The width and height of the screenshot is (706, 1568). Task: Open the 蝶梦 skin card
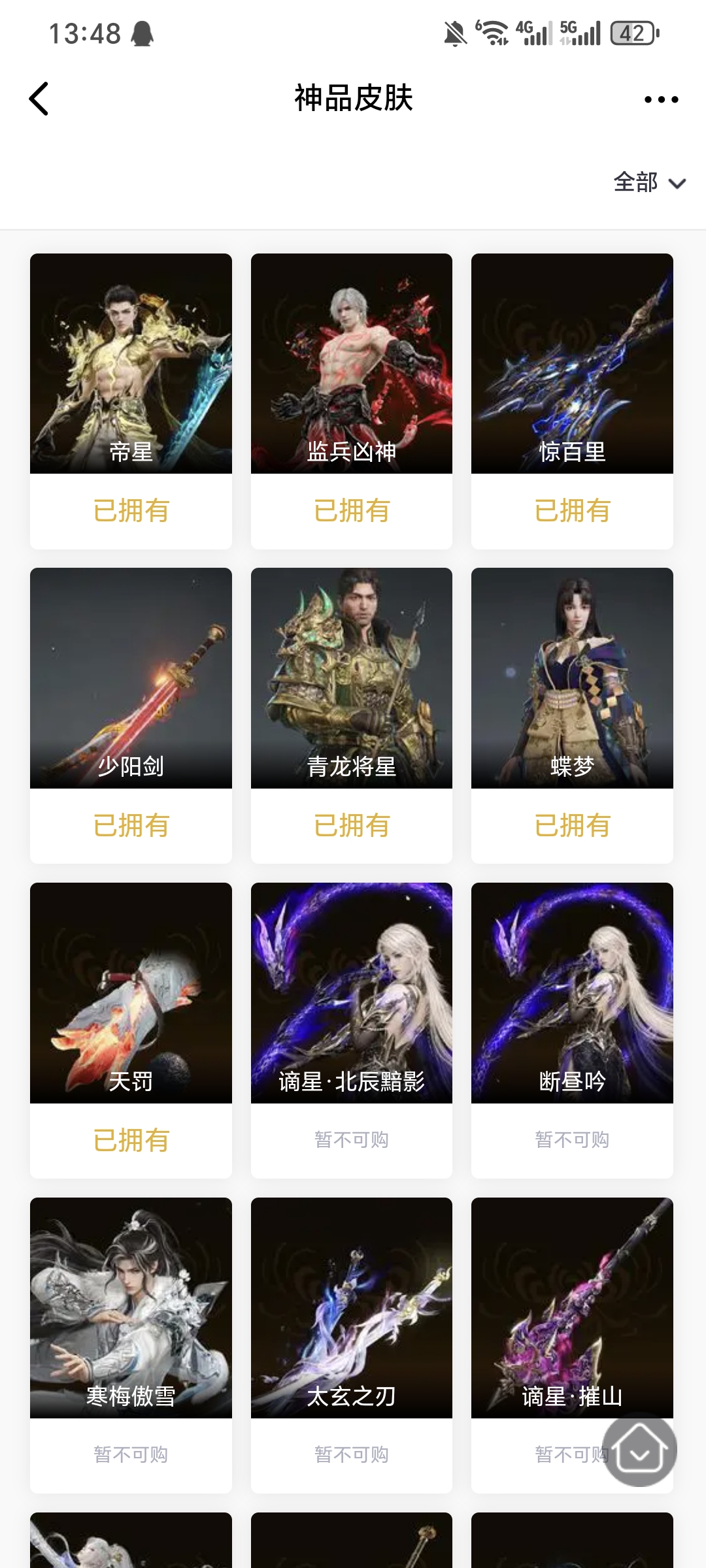pos(572,678)
